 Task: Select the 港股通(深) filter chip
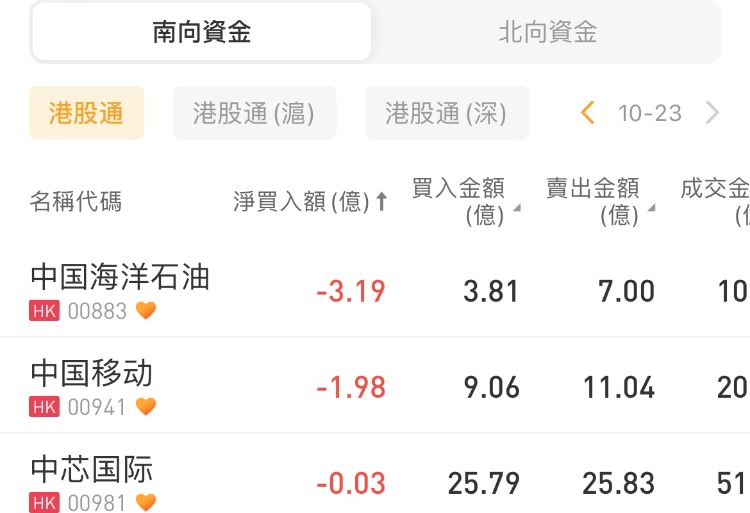click(x=446, y=113)
